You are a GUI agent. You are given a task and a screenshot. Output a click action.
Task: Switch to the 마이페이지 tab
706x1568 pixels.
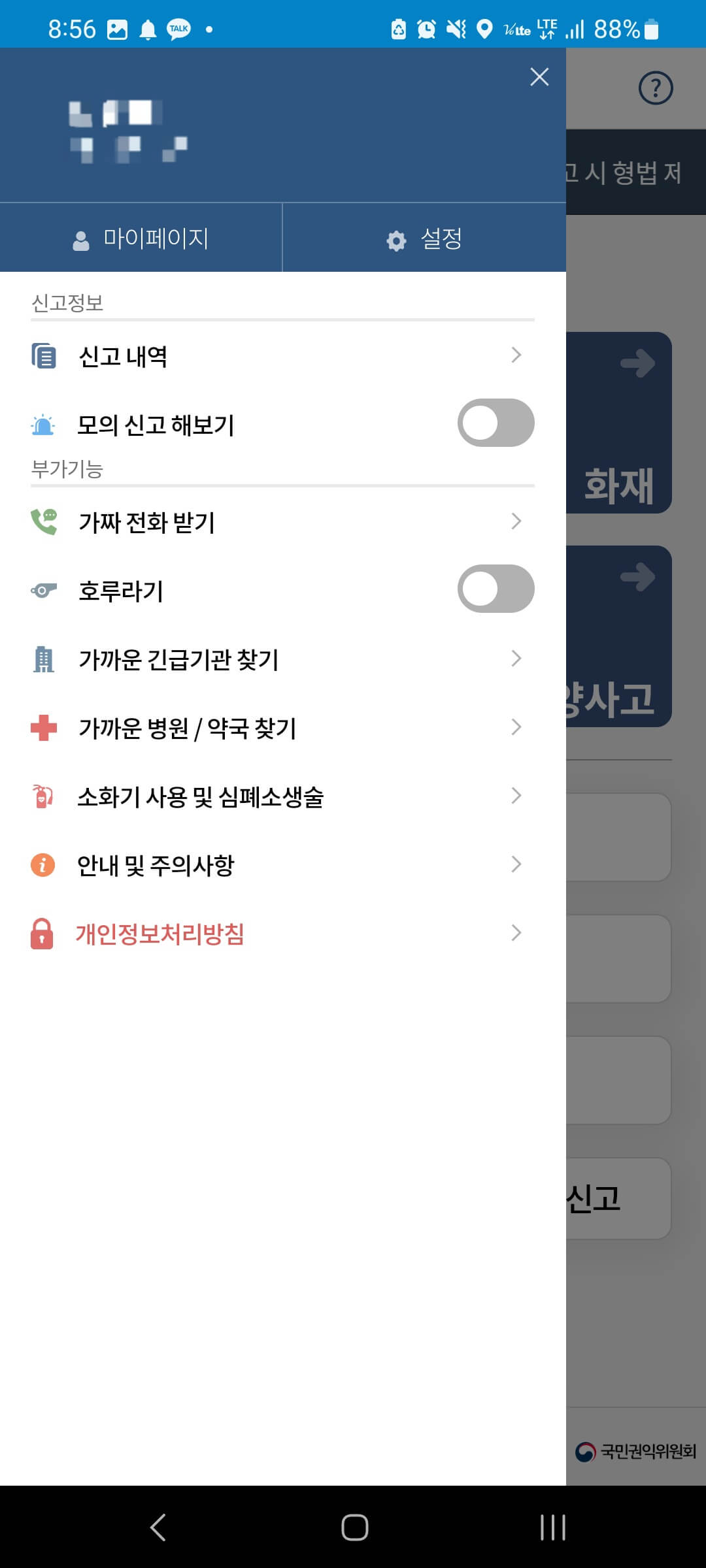click(141, 238)
